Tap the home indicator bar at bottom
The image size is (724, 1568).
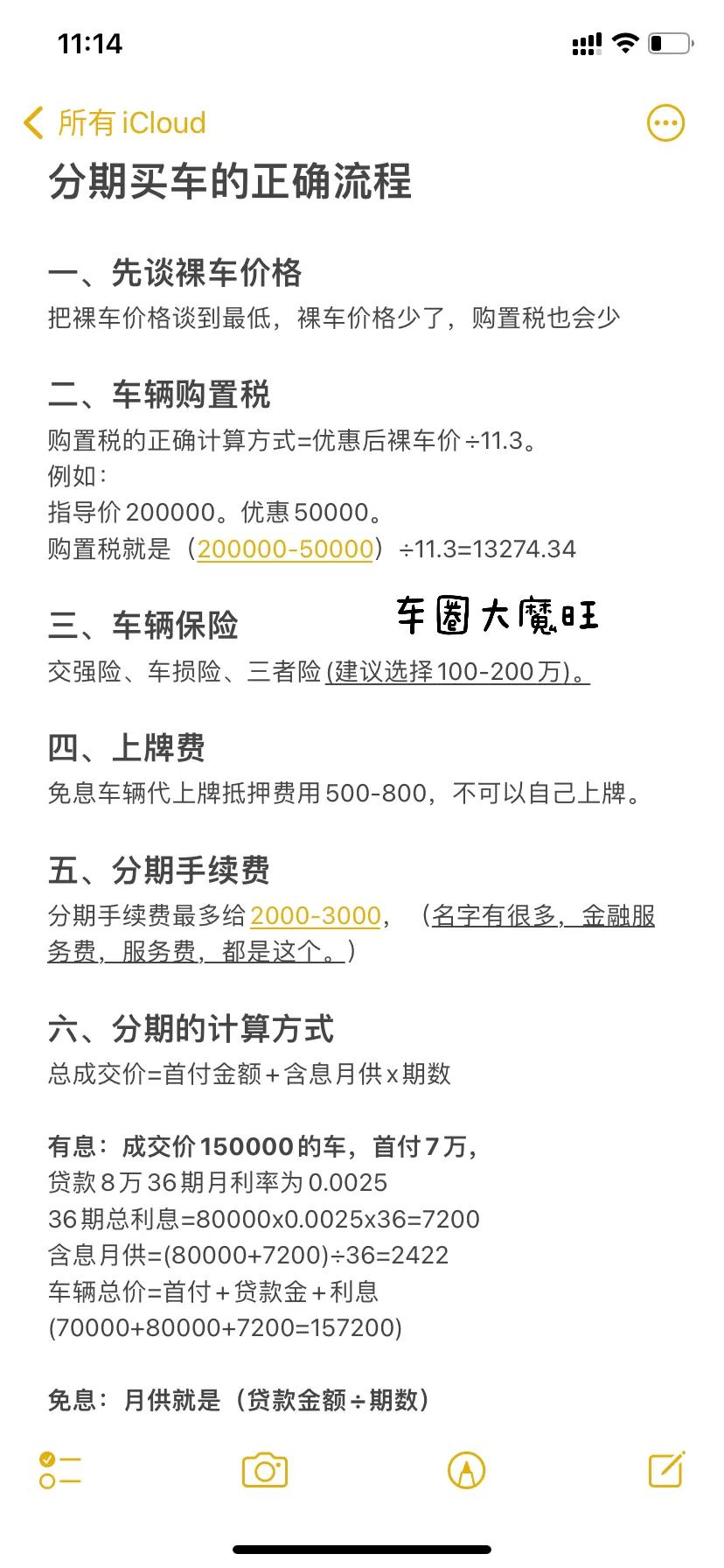pos(362,1549)
